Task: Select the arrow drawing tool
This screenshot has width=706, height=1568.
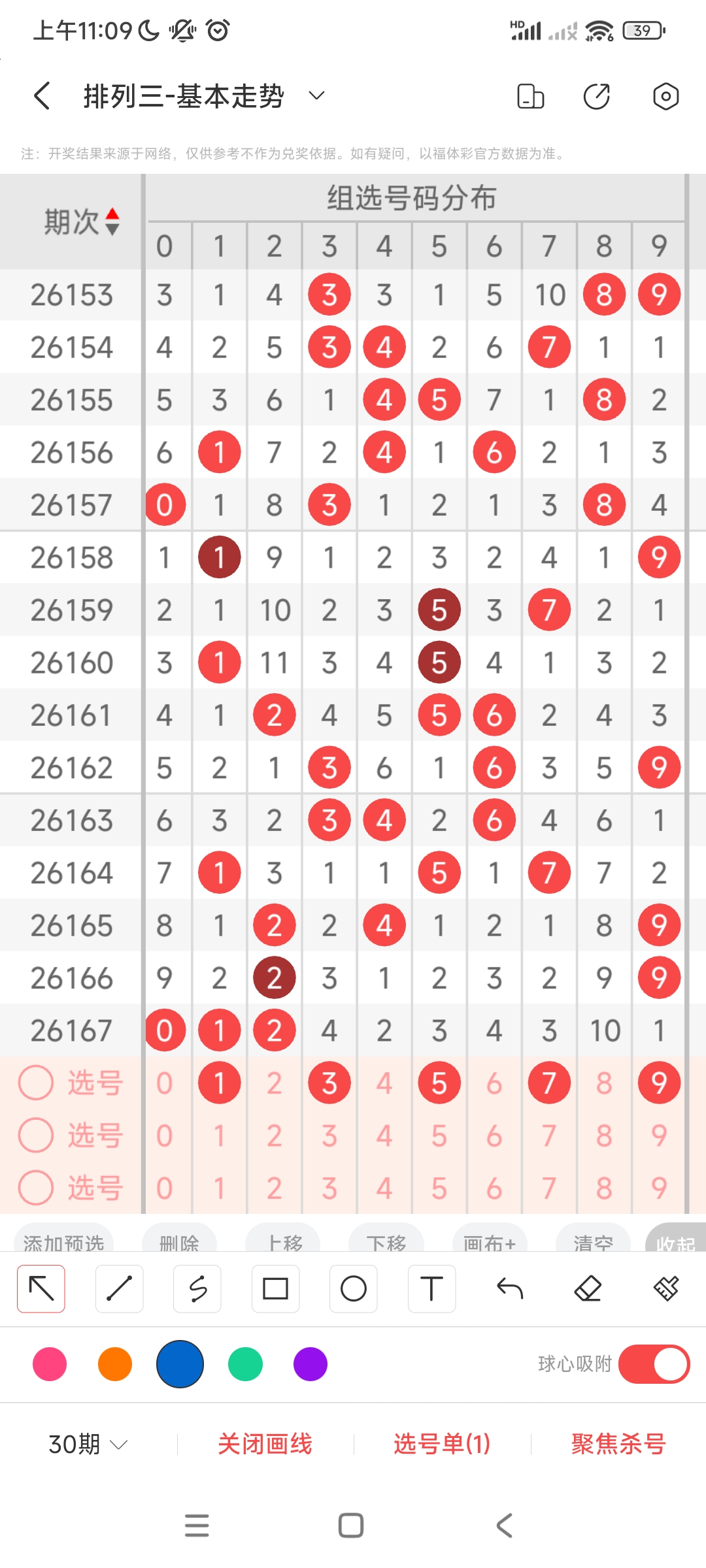Action: click(x=41, y=1288)
